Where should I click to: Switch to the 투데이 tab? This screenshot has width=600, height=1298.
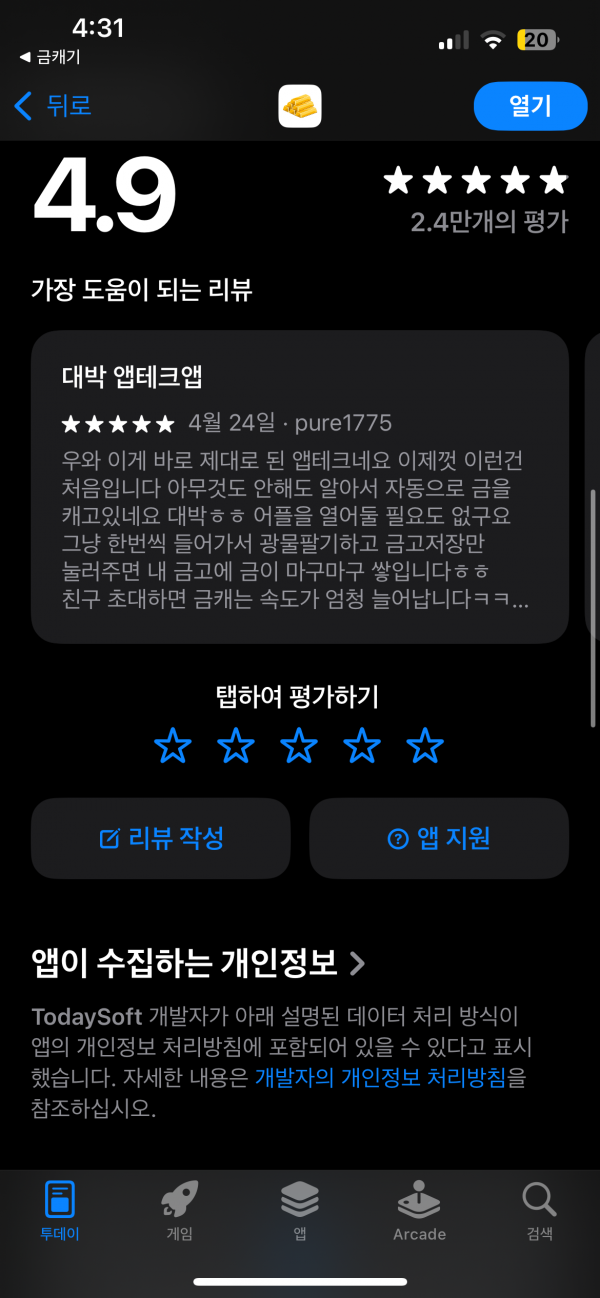[60, 1211]
